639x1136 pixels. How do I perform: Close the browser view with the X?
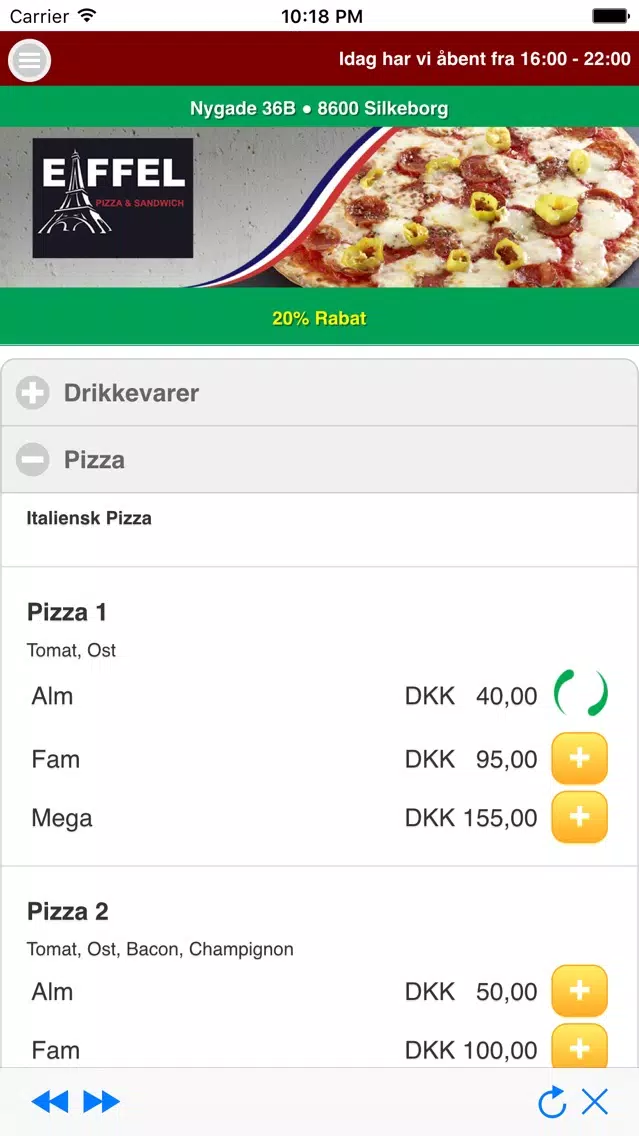coord(595,1102)
